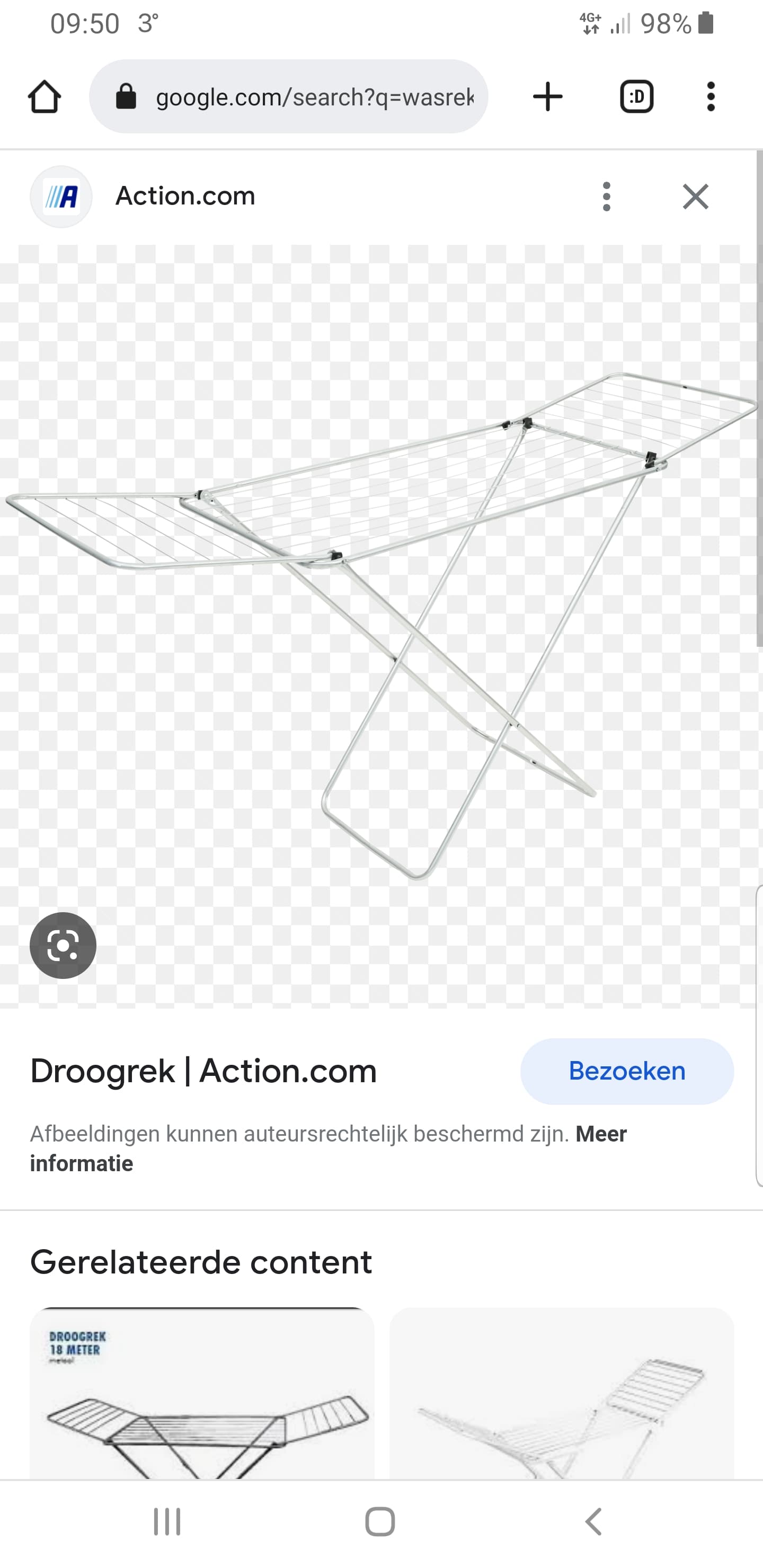Open a new browser tab
The image size is (763, 1568).
click(547, 97)
